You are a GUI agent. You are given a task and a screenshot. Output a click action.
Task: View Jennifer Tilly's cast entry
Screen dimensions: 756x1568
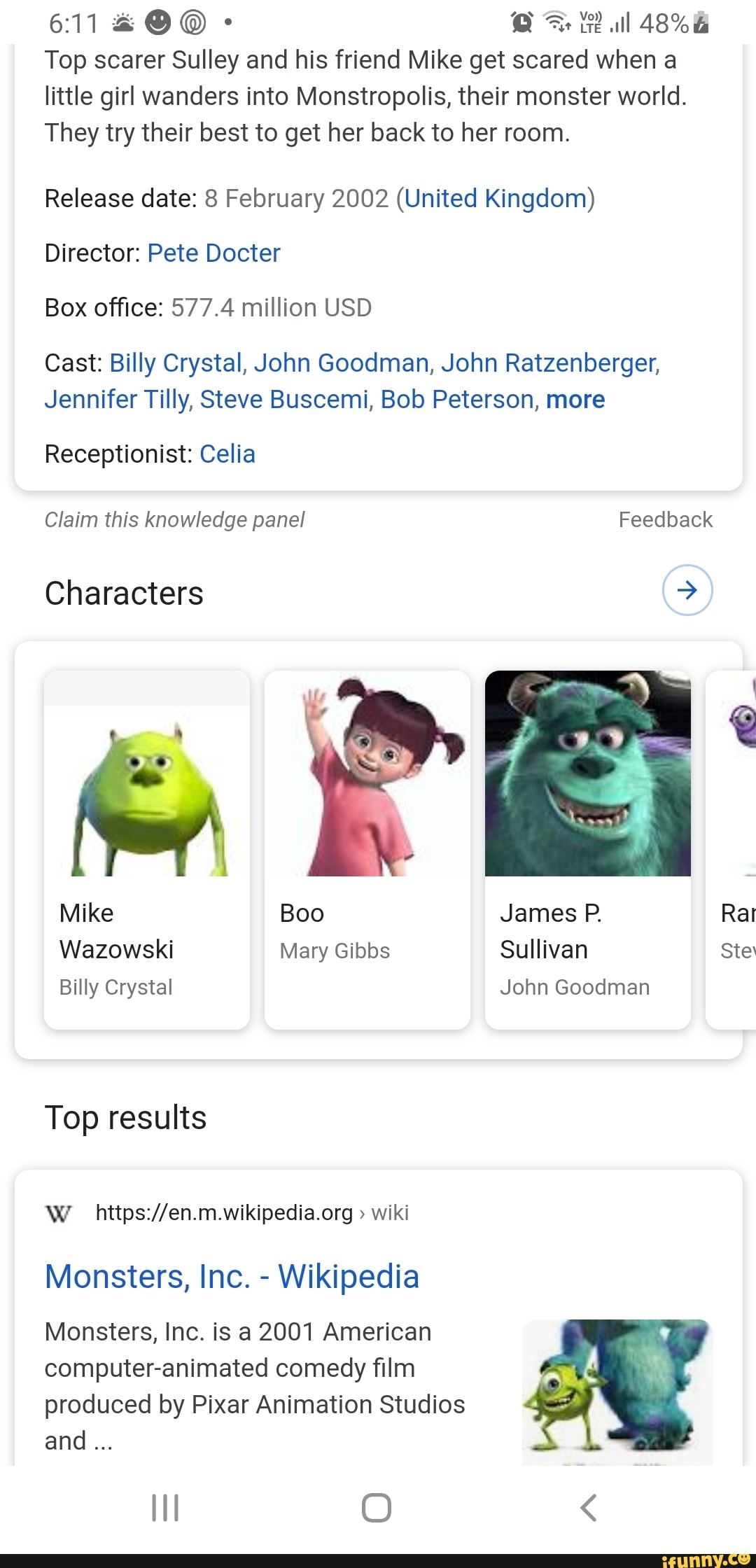coord(116,400)
